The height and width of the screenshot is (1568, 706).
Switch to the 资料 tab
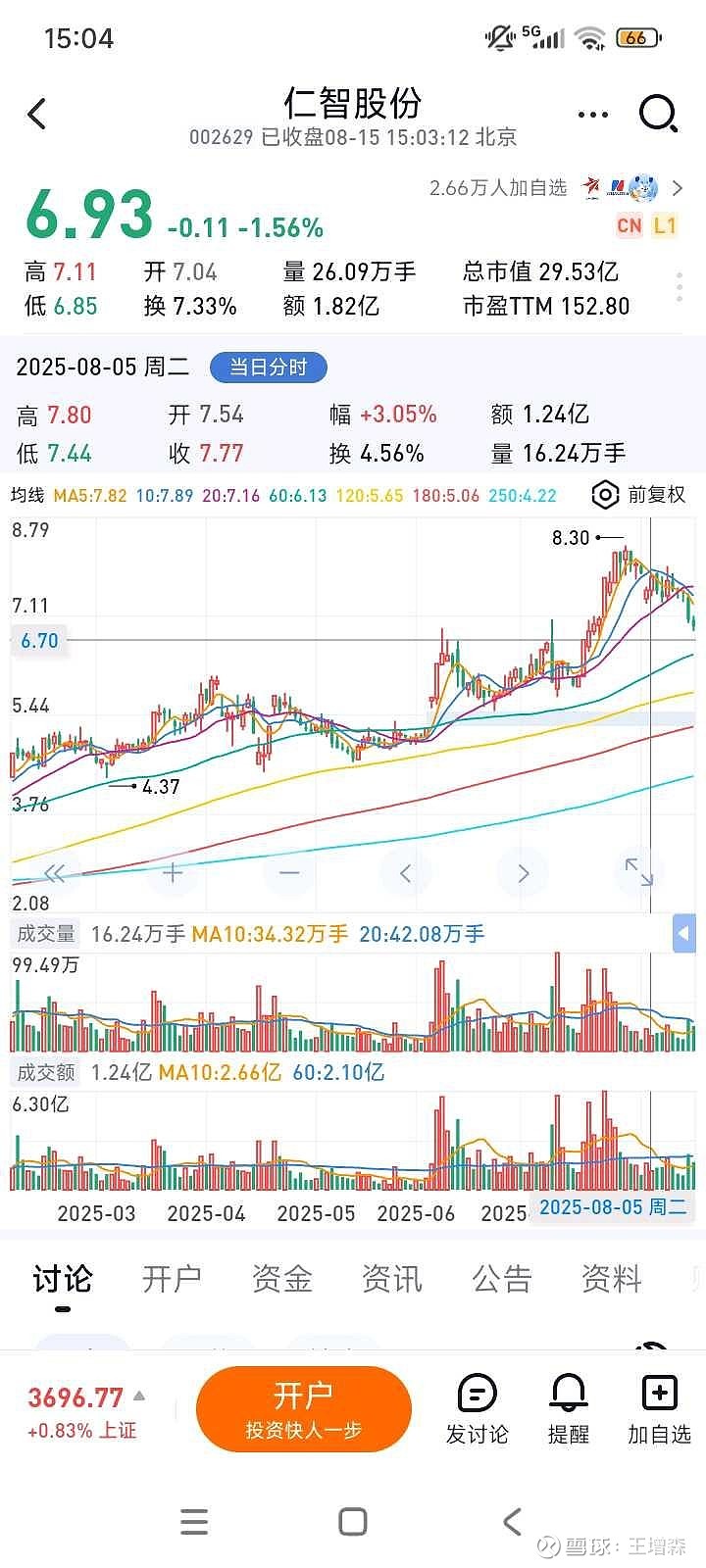pyautogui.click(x=611, y=1279)
